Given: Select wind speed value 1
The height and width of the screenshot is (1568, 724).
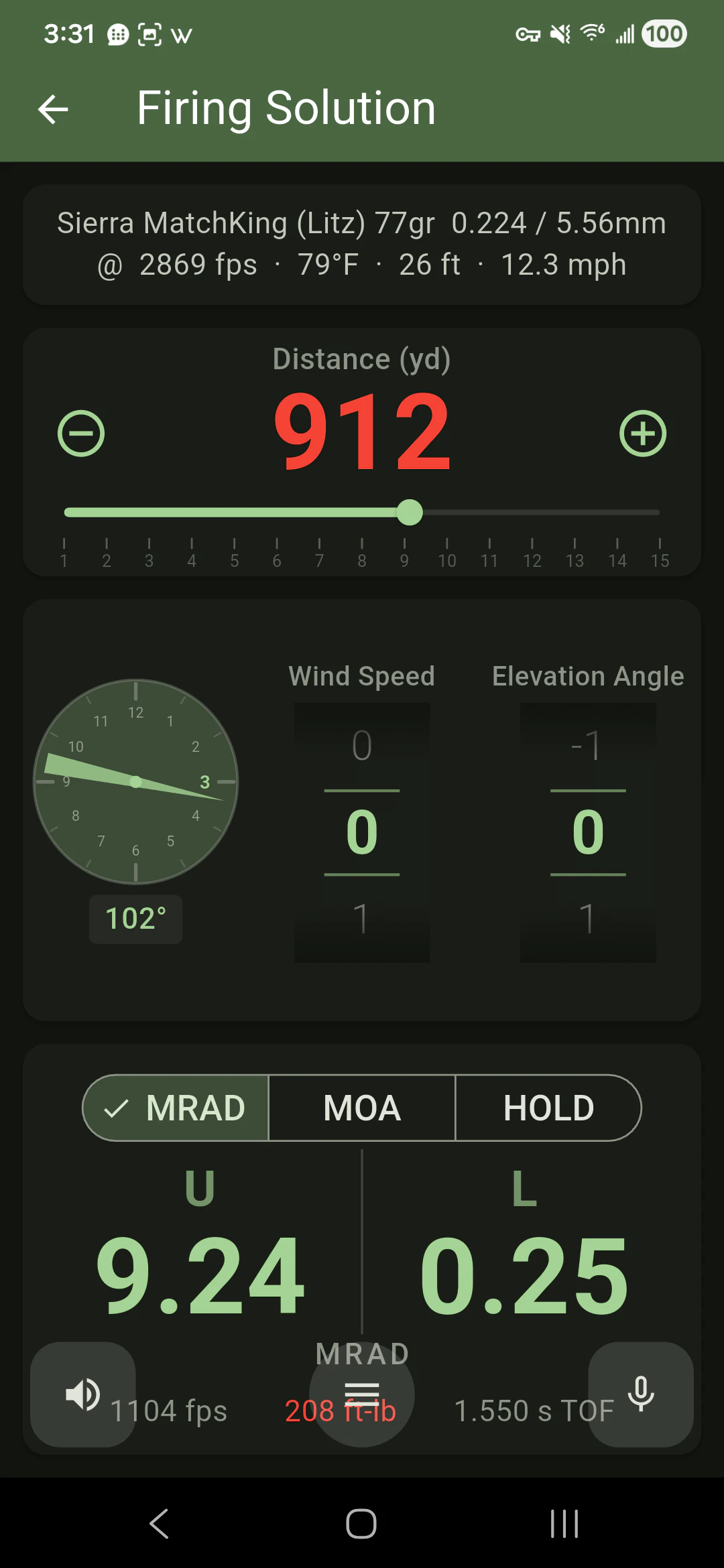Looking at the screenshot, I should click(361, 918).
